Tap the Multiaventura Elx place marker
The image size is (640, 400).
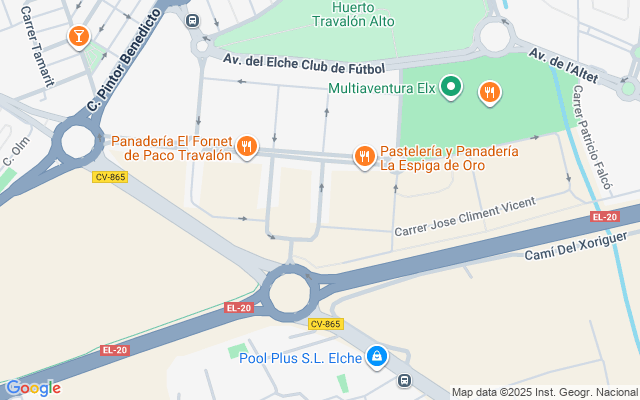(450, 88)
